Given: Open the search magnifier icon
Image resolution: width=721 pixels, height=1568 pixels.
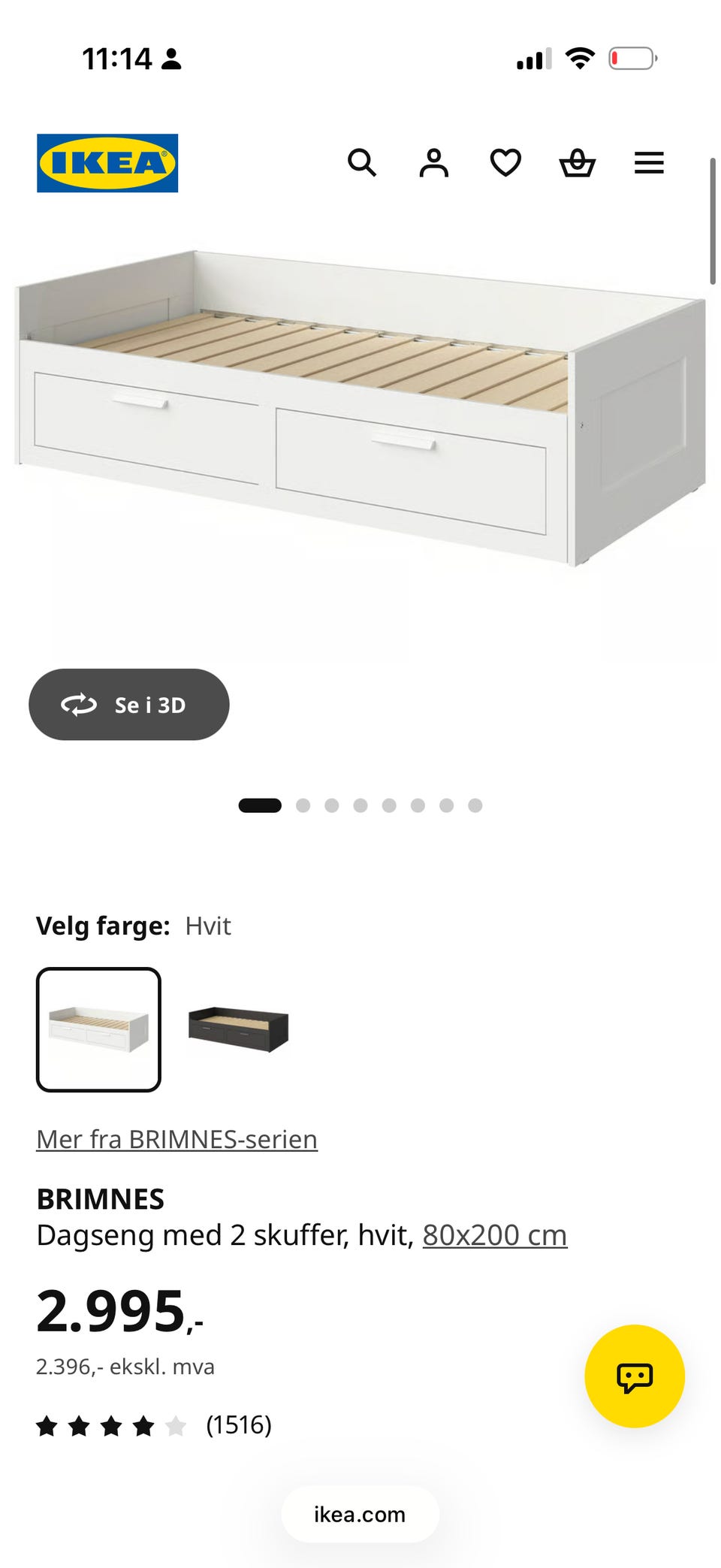Looking at the screenshot, I should (x=362, y=162).
